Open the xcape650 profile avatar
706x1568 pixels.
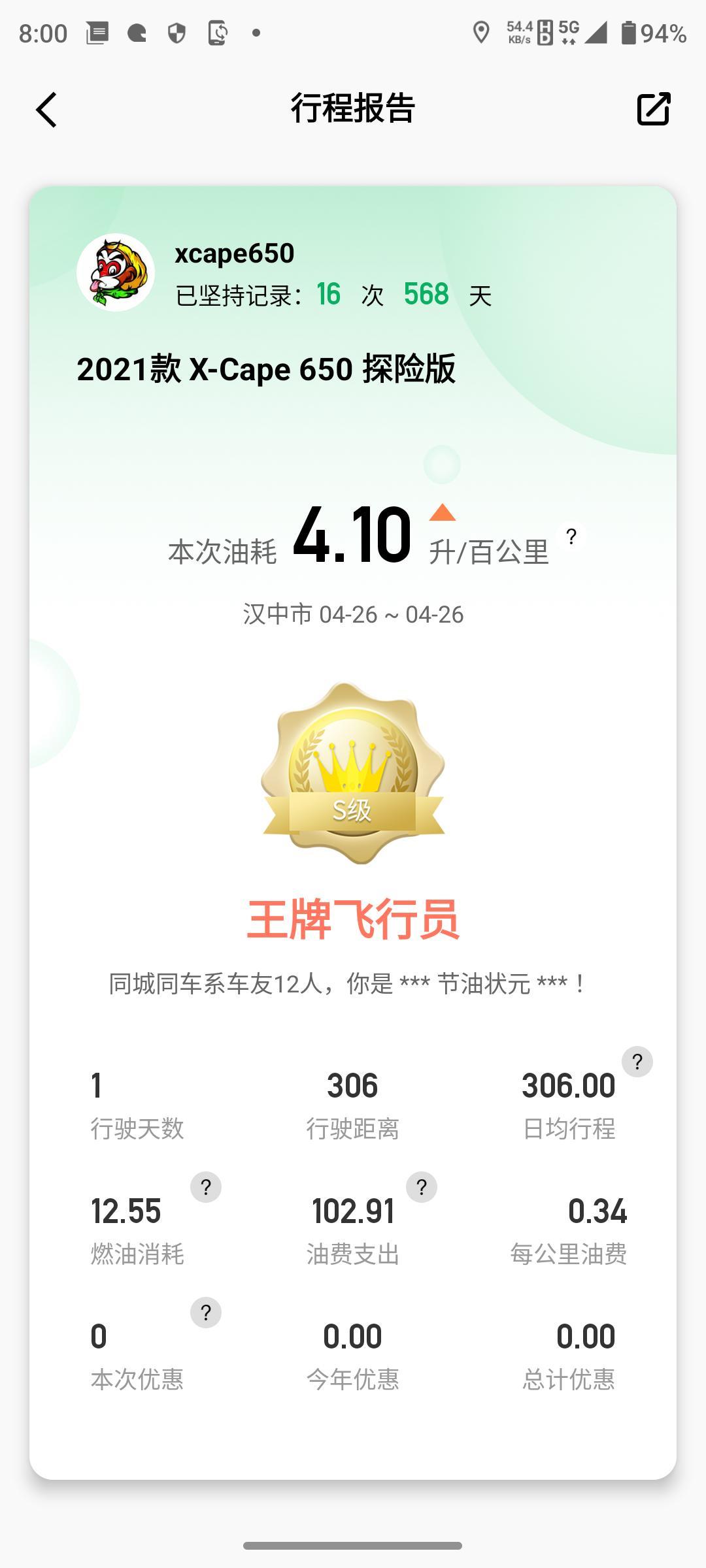coord(116,272)
